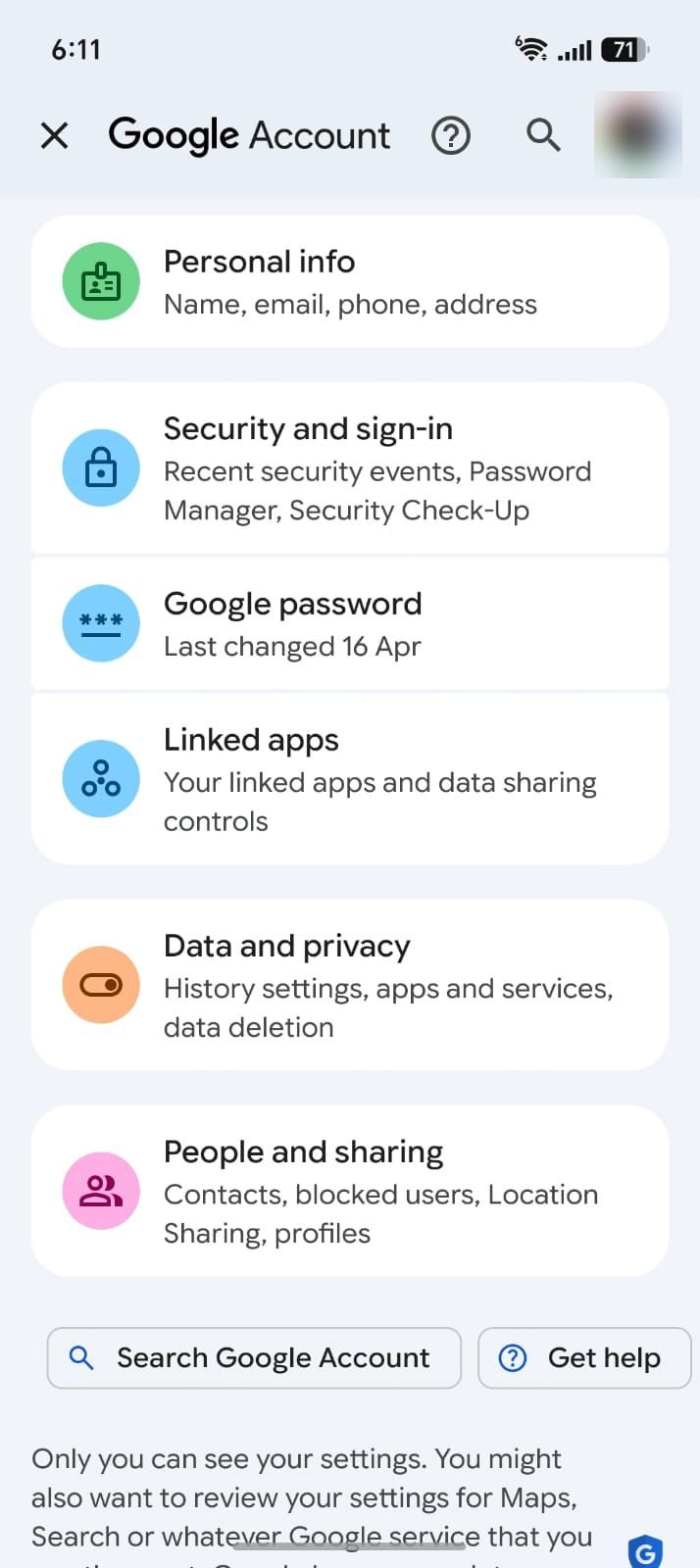Close the Google Account screen
This screenshot has height=1568, width=700.
pos(55,135)
